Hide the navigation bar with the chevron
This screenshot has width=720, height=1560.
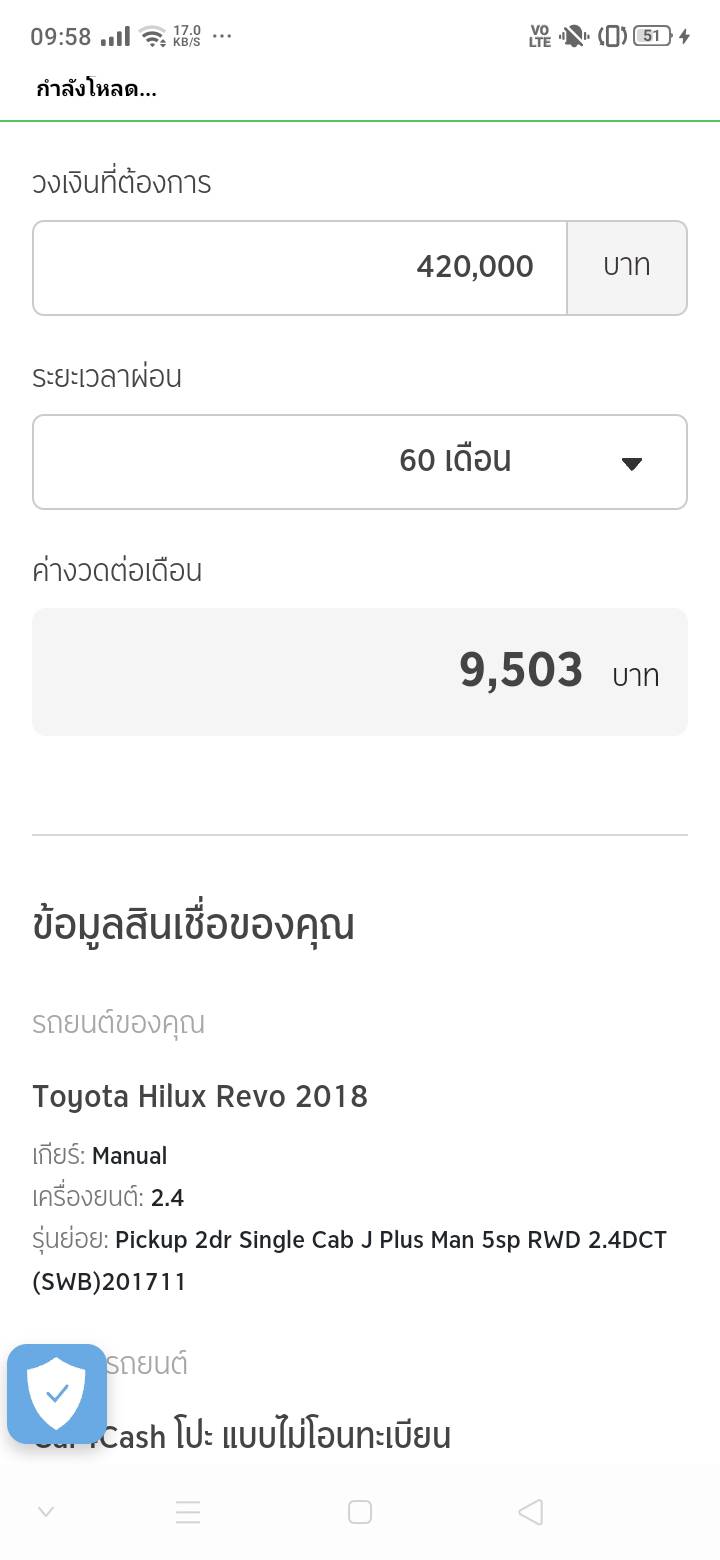pyautogui.click(x=46, y=1512)
